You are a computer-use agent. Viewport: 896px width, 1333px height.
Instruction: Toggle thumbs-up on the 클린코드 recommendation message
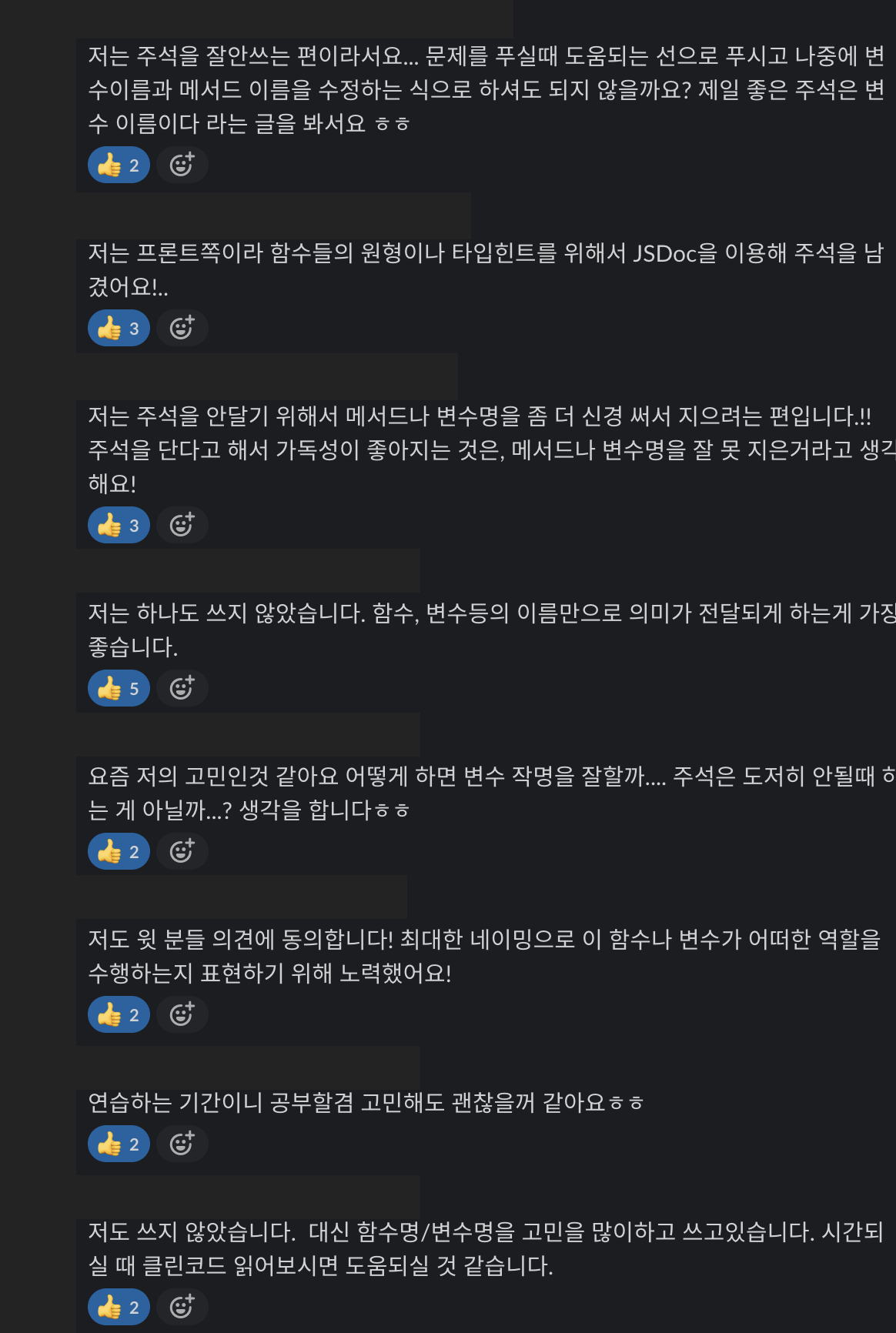pyautogui.click(x=119, y=1308)
